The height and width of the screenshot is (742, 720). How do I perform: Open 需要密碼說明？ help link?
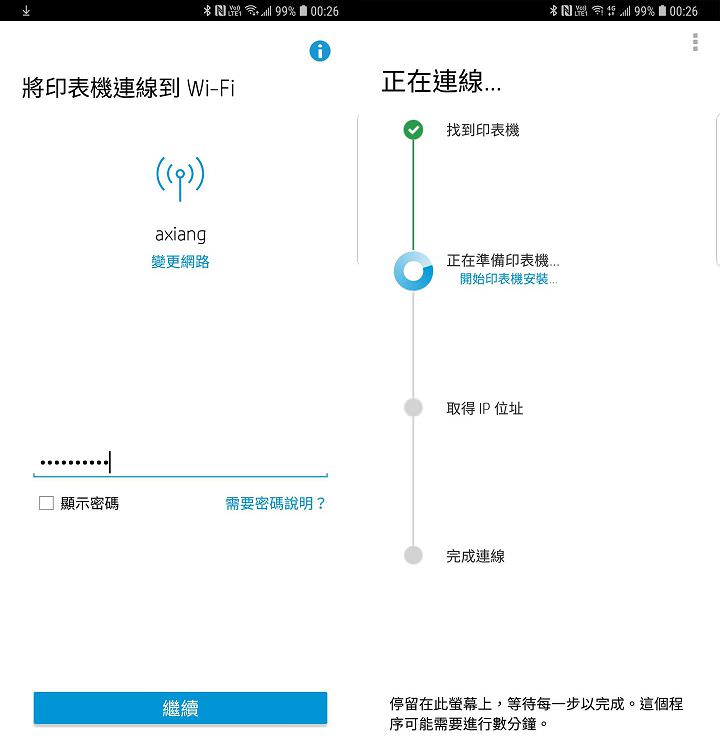click(x=275, y=504)
